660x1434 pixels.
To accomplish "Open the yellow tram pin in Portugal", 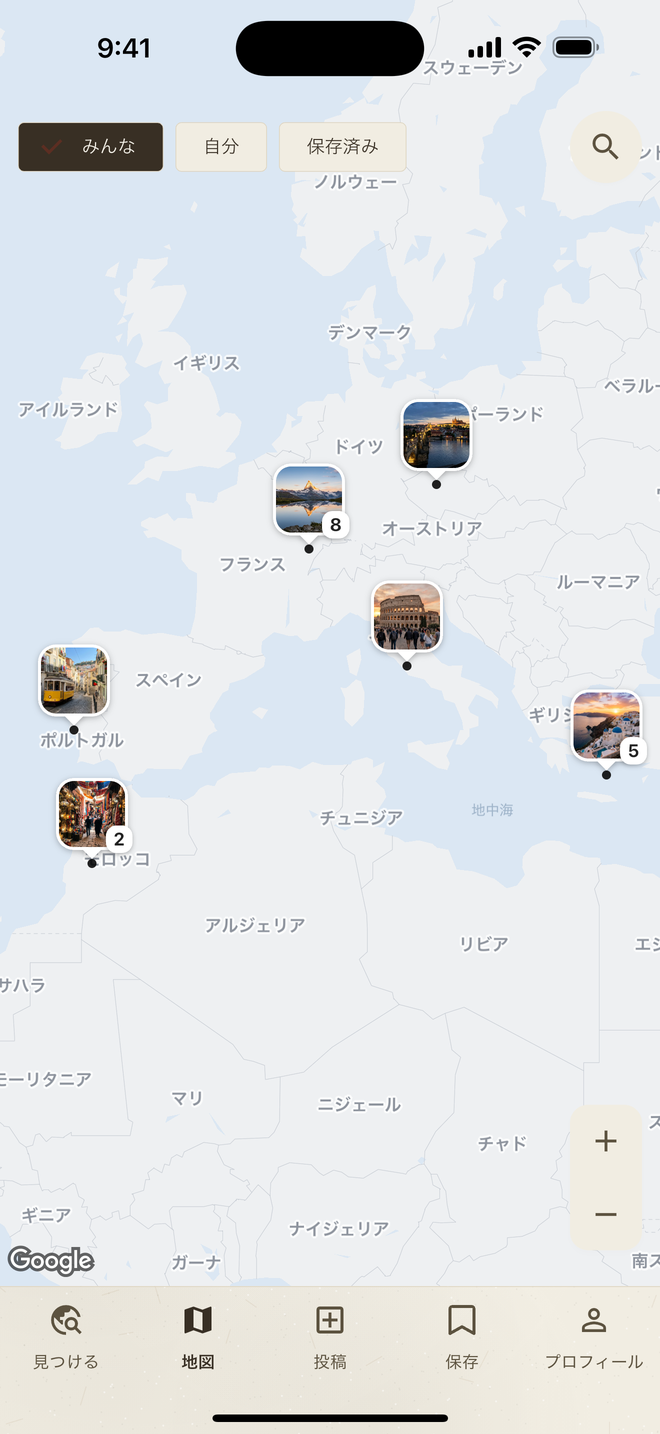I will pyautogui.click(x=74, y=681).
